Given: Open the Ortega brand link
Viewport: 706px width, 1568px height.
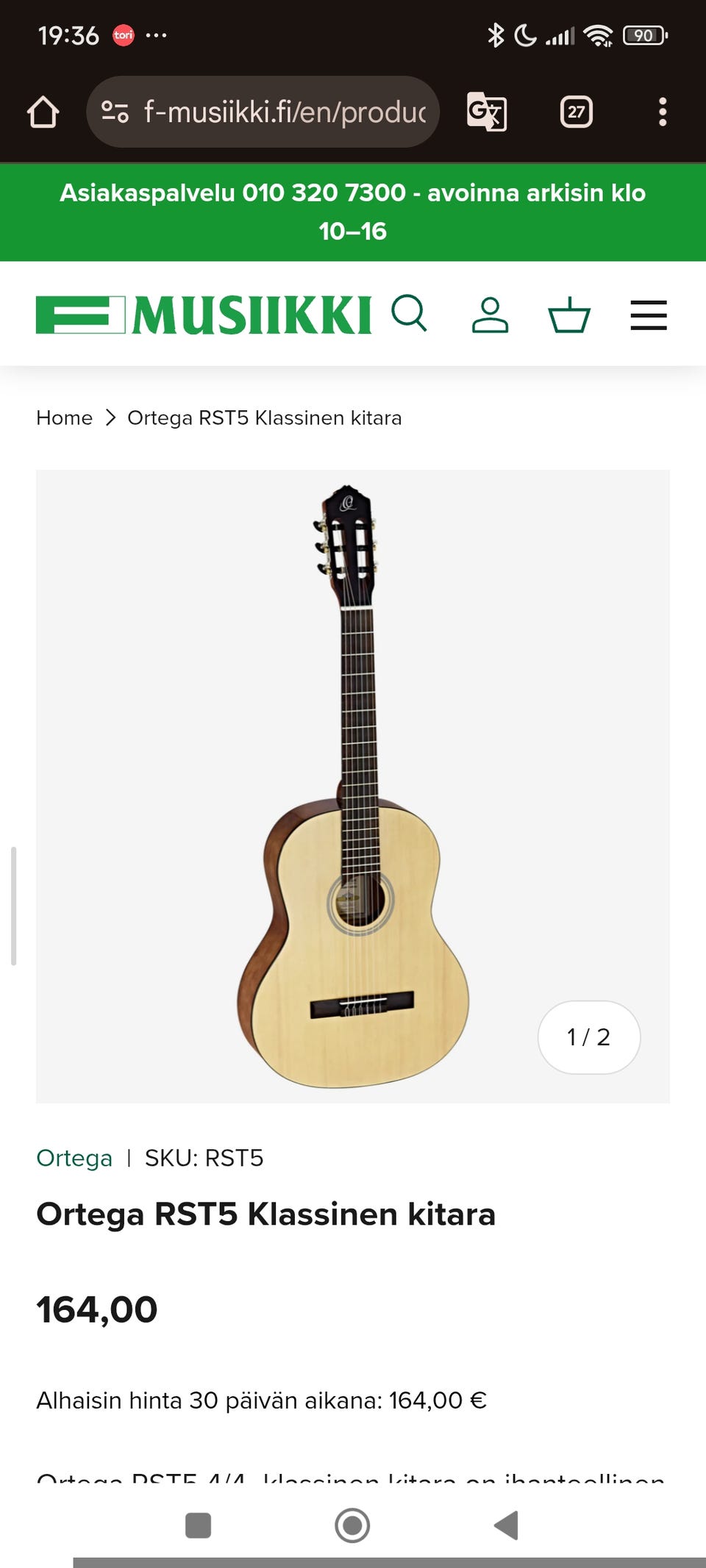Looking at the screenshot, I should [x=74, y=1158].
